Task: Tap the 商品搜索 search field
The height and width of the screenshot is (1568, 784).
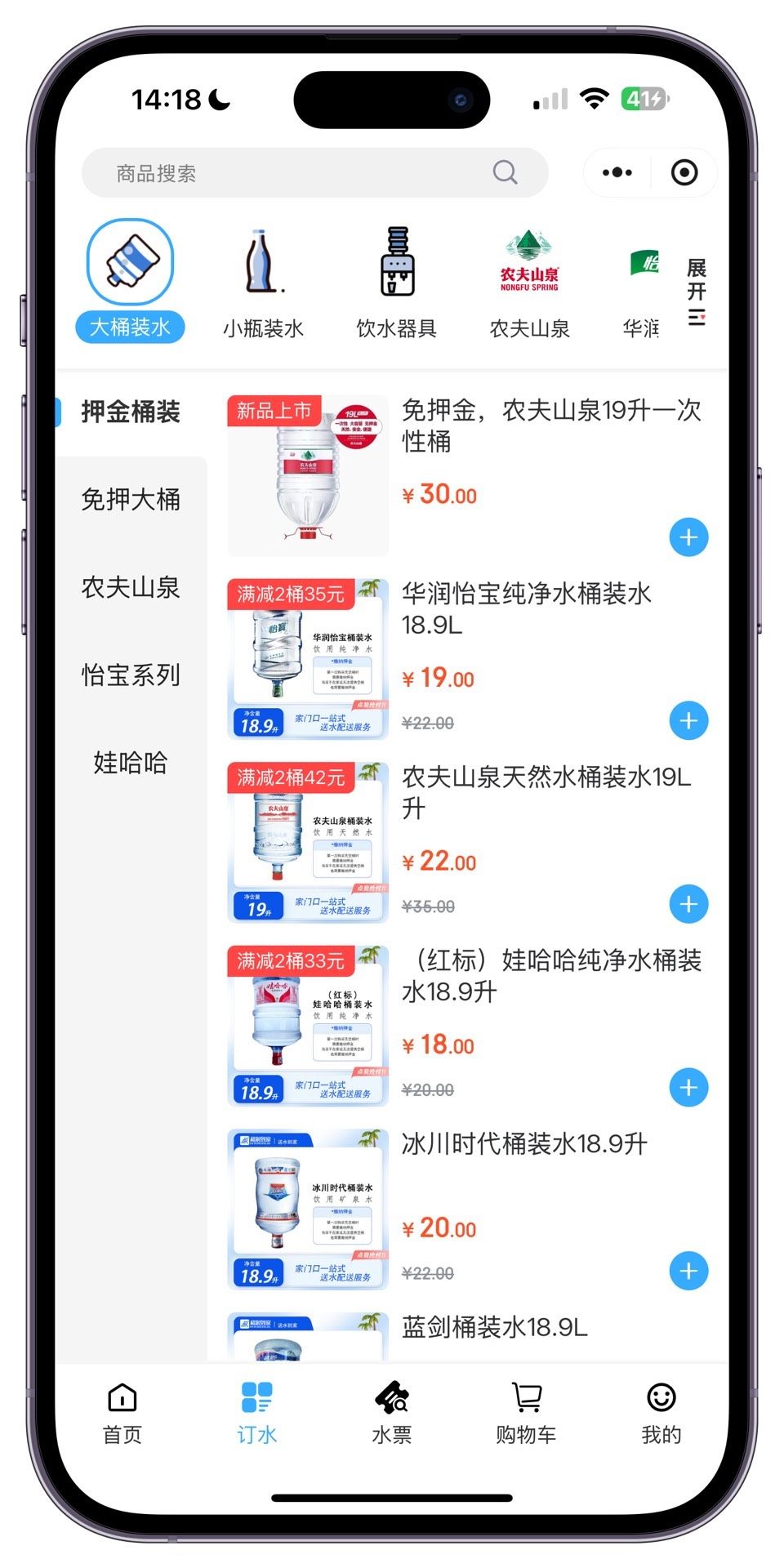Action: point(302,173)
